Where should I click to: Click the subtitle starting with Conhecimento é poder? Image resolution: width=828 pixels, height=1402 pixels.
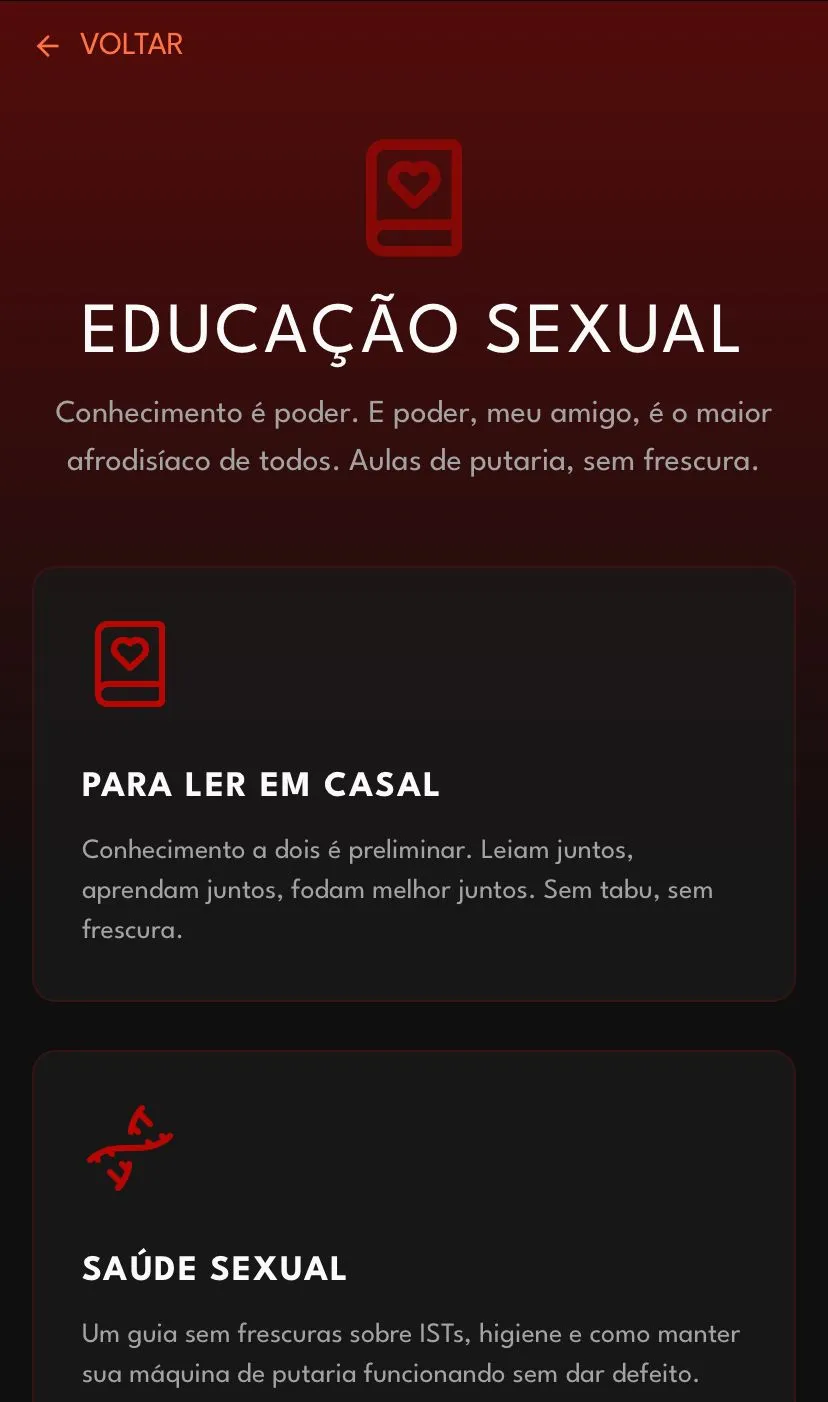[412, 436]
